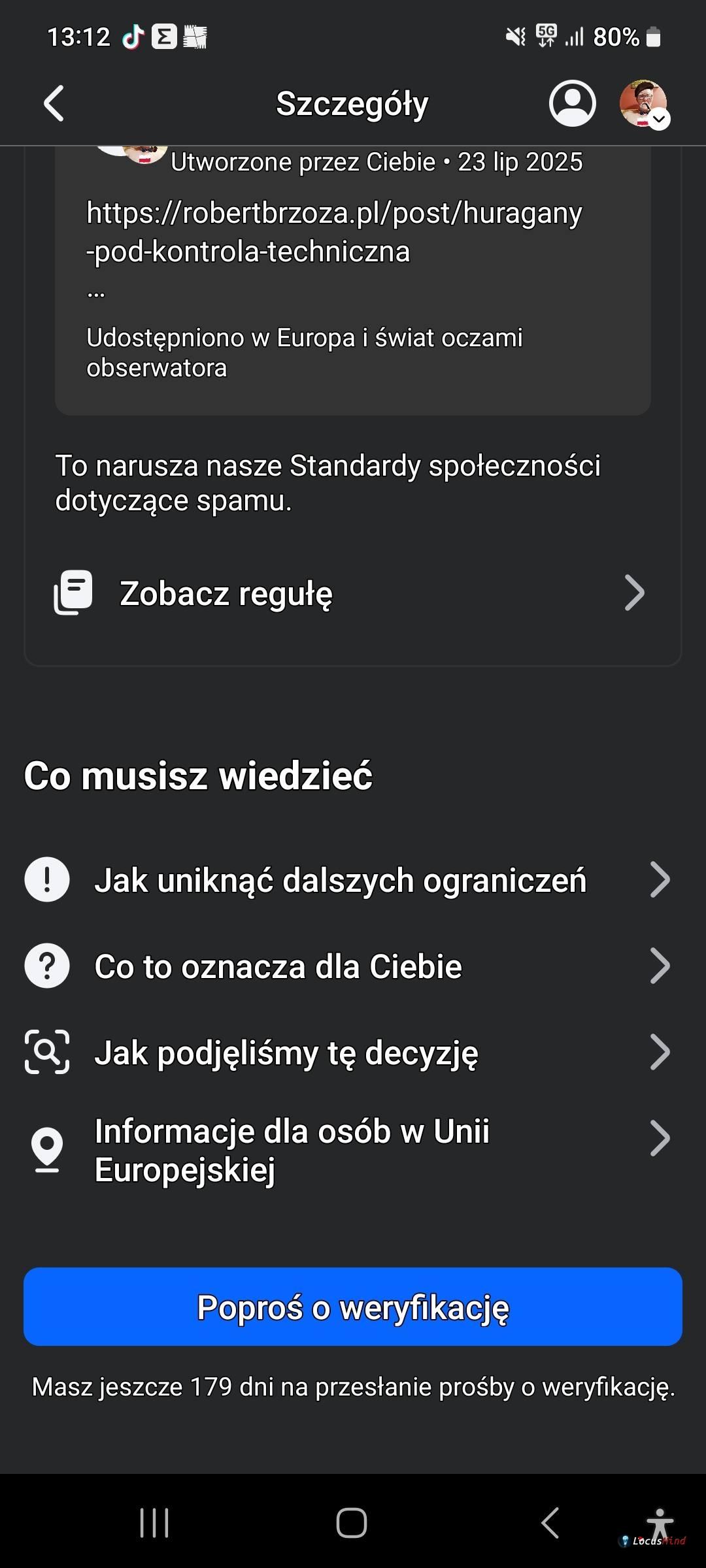Tap the Poproś o weryfikację button
This screenshot has width=706, height=1568.
[353, 1307]
